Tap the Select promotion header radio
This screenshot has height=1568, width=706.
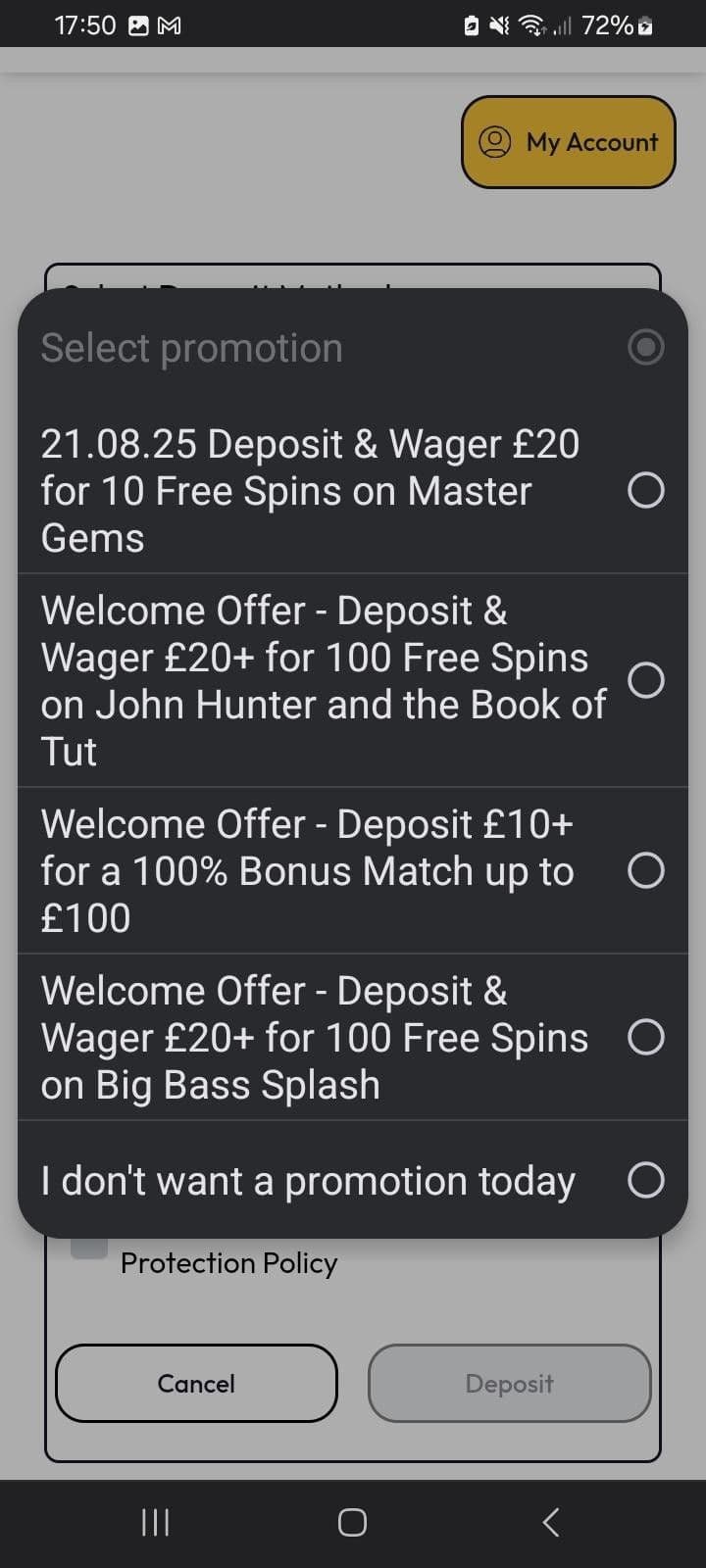coord(646,347)
